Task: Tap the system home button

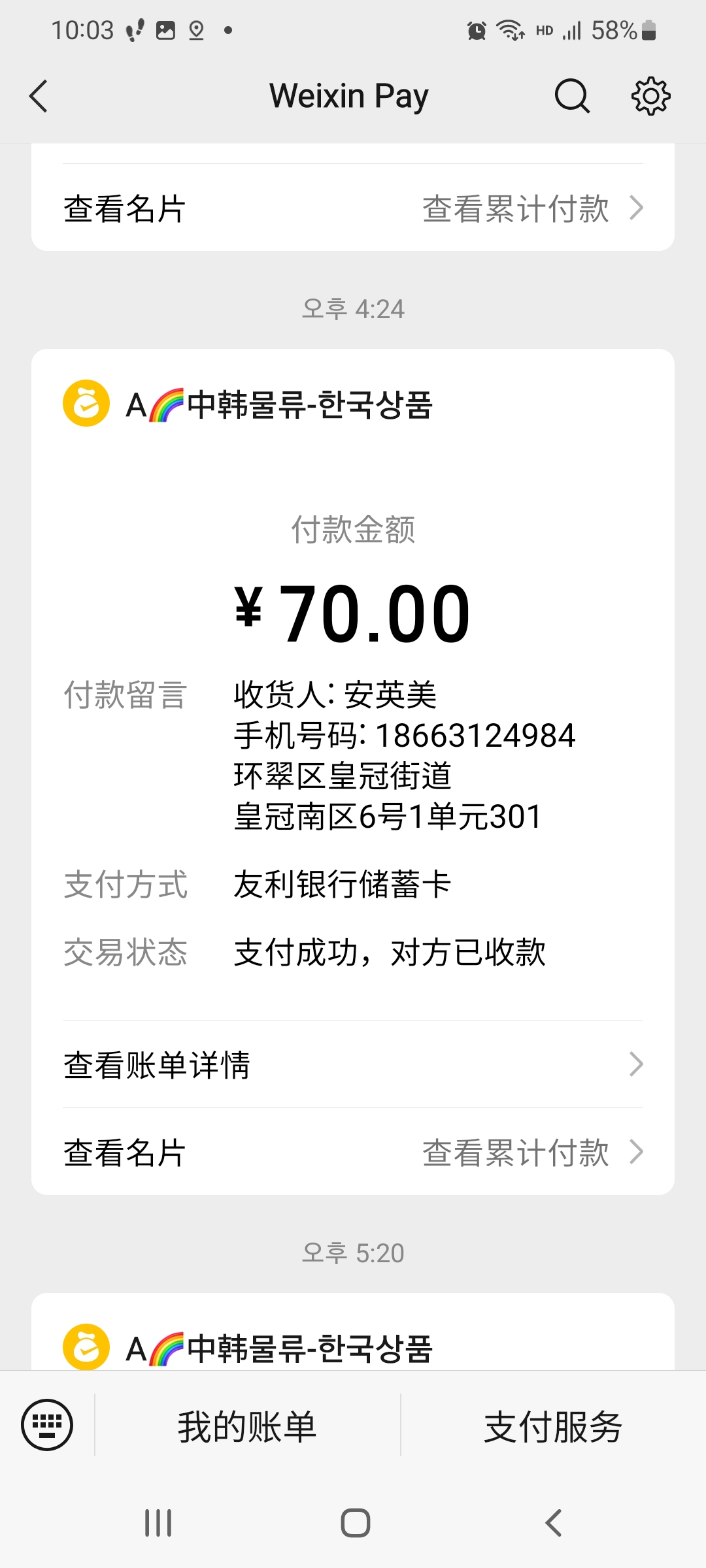Action: pyautogui.click(x=356, y=1523)
